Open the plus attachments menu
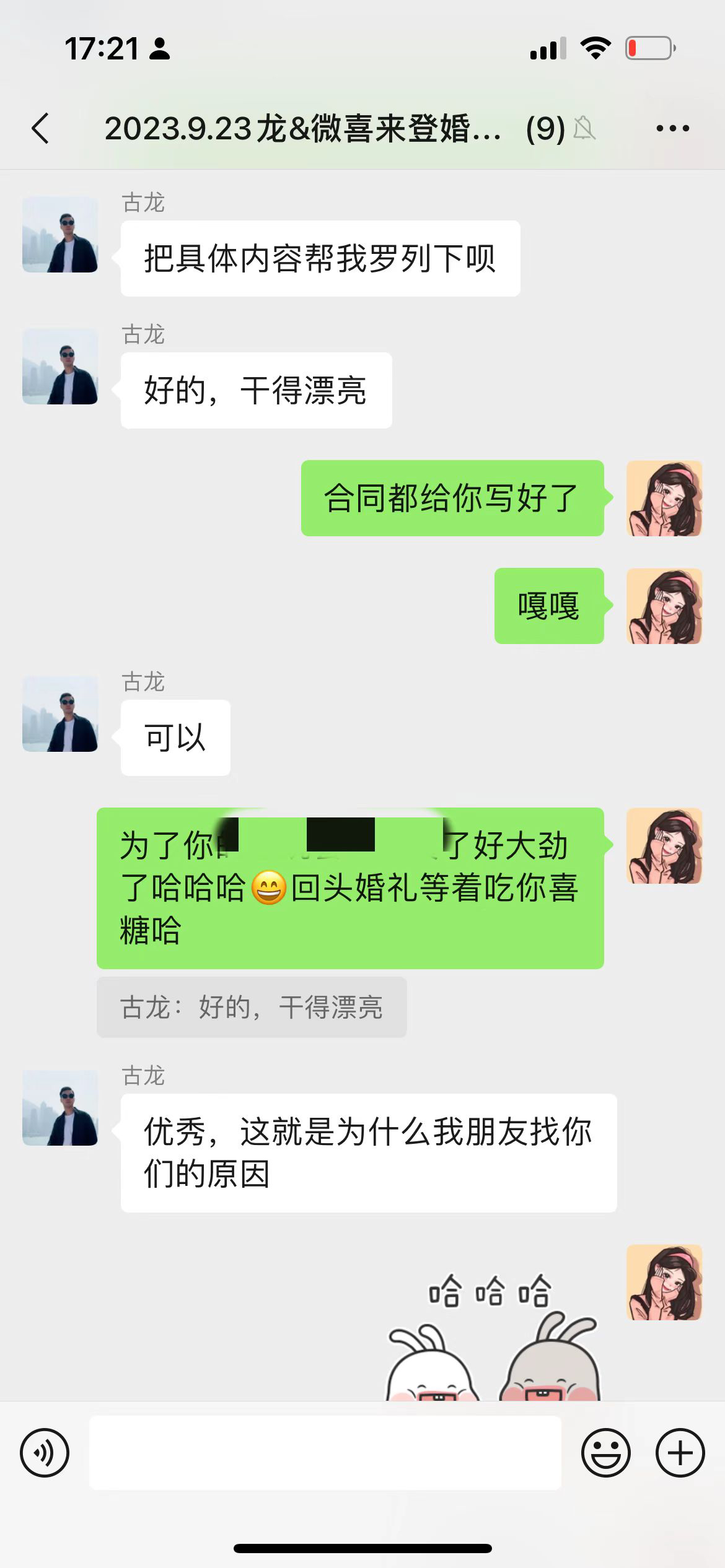The width and height of the screenshot is (725, 1568). coord(680,1453)
